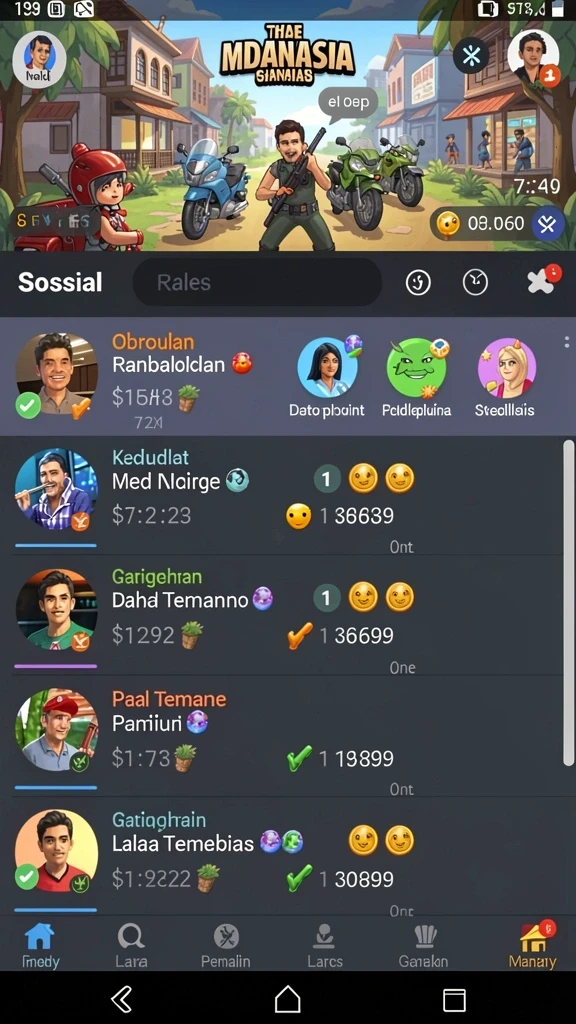Viewport: 576px width, 1024px height.
Task: Switch to the Lara search tab
Action: tap(131, 946)
